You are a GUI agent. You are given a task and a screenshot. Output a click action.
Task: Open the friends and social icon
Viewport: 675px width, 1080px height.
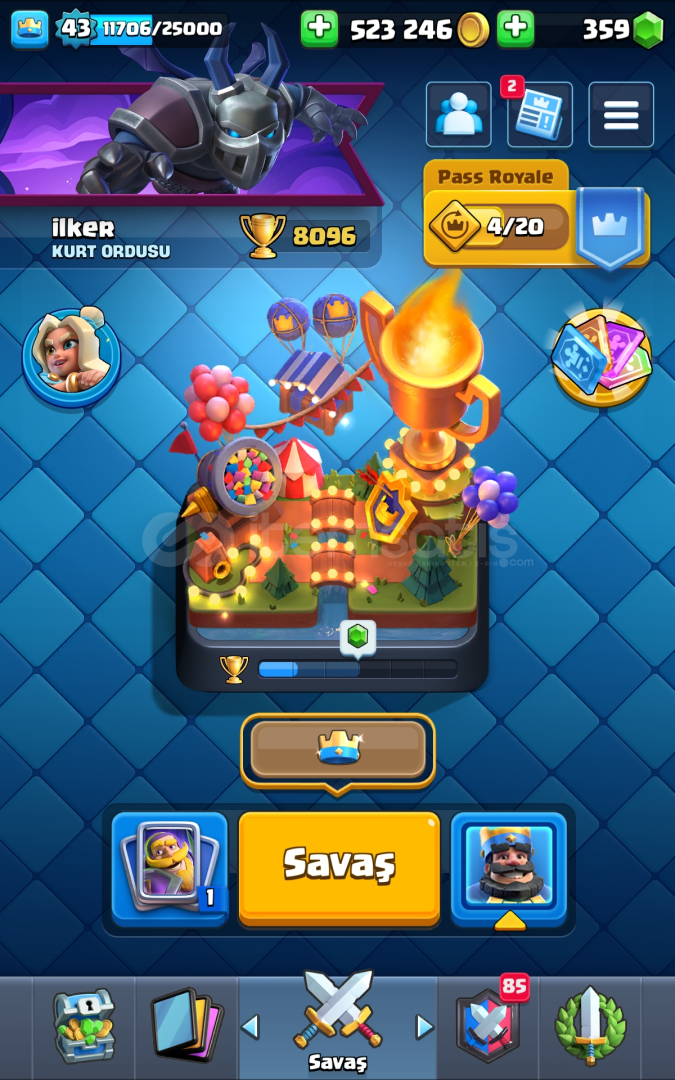(459, 114)
